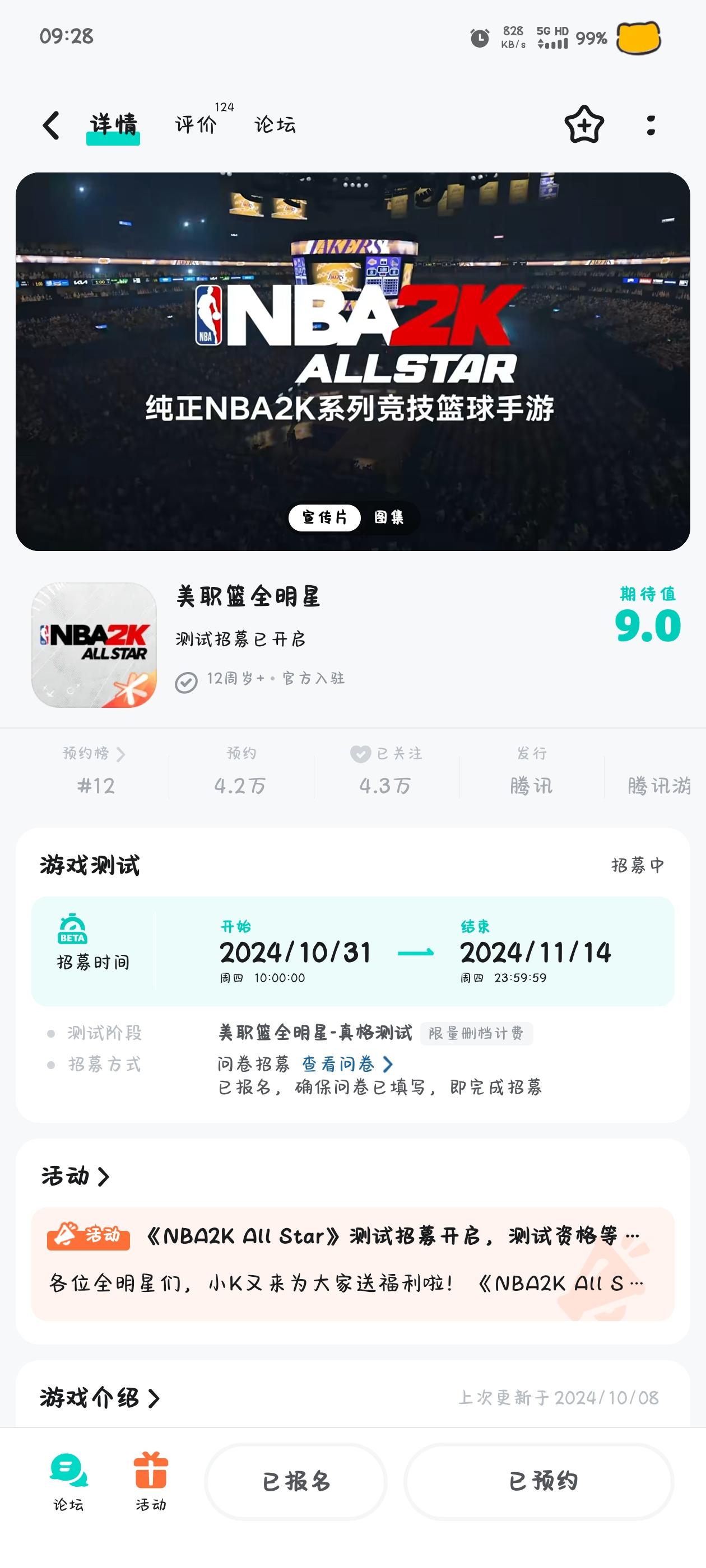Switch to 宣传片 promo video view
706x1568 pixels.
pyautogui.click(x=324, y=518)
